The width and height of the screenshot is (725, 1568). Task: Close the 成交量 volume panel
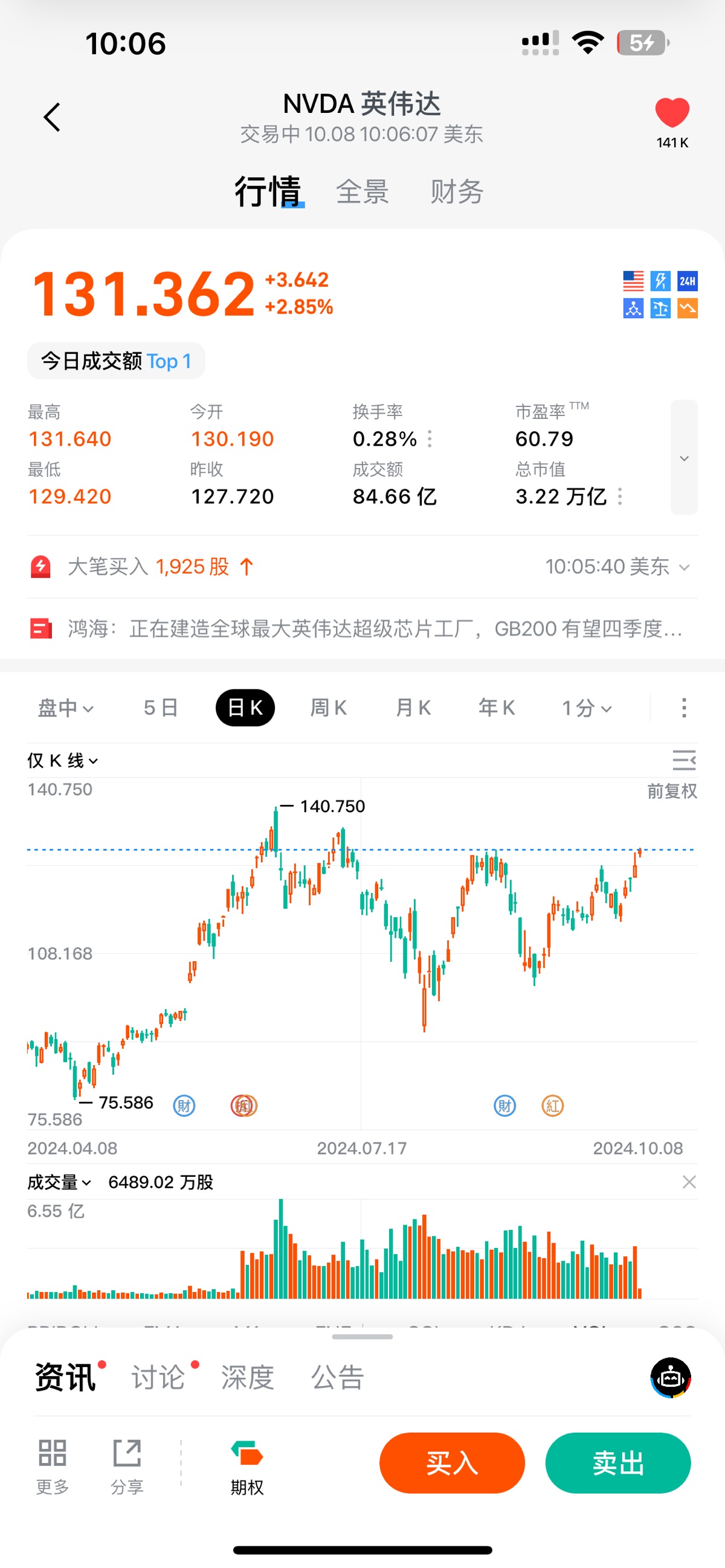click(688, 1182)
